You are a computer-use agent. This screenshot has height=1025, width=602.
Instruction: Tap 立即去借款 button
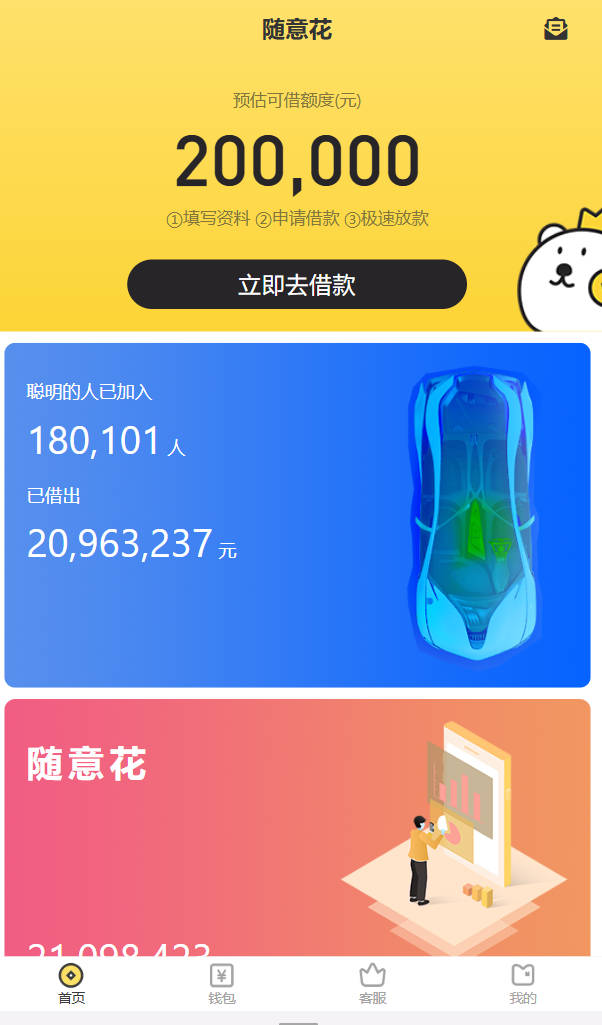click(x=297, y=285)
